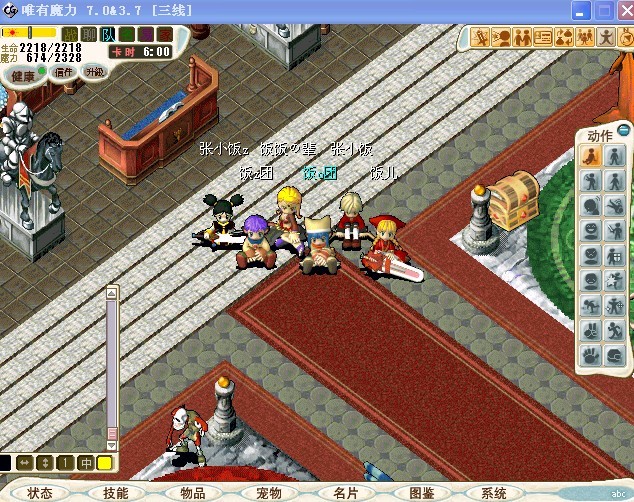Image resolution: width=634 pixels, height=502 pixels.
Task: Open the 图鉴 album menu
Action: pyautogui.click(x=421, y=493)
